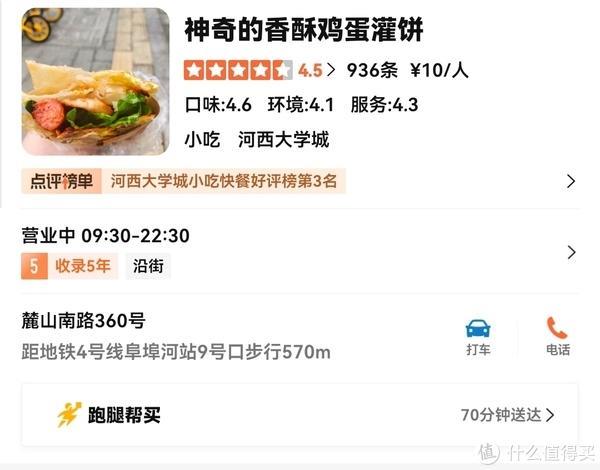View the 936条 reviews

click(x=374, y=70)
